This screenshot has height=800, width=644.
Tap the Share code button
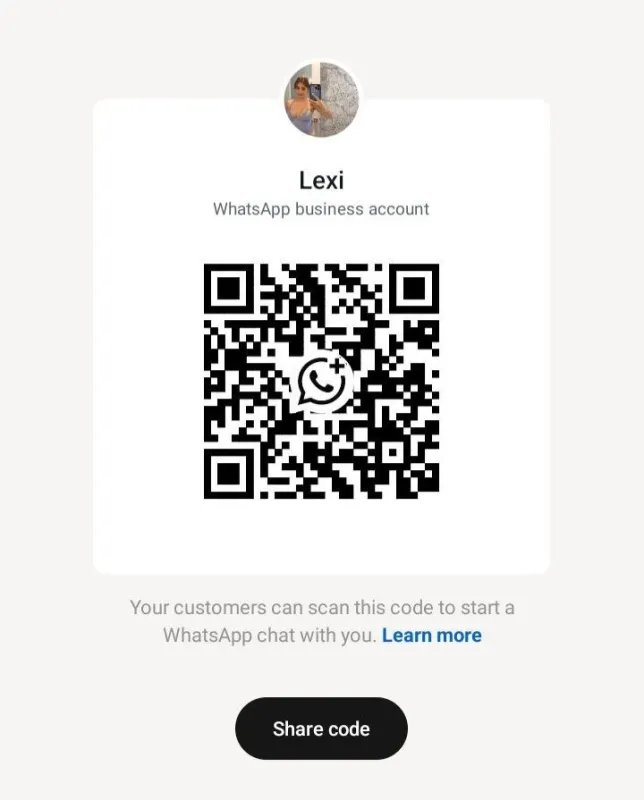pos(321,728)
